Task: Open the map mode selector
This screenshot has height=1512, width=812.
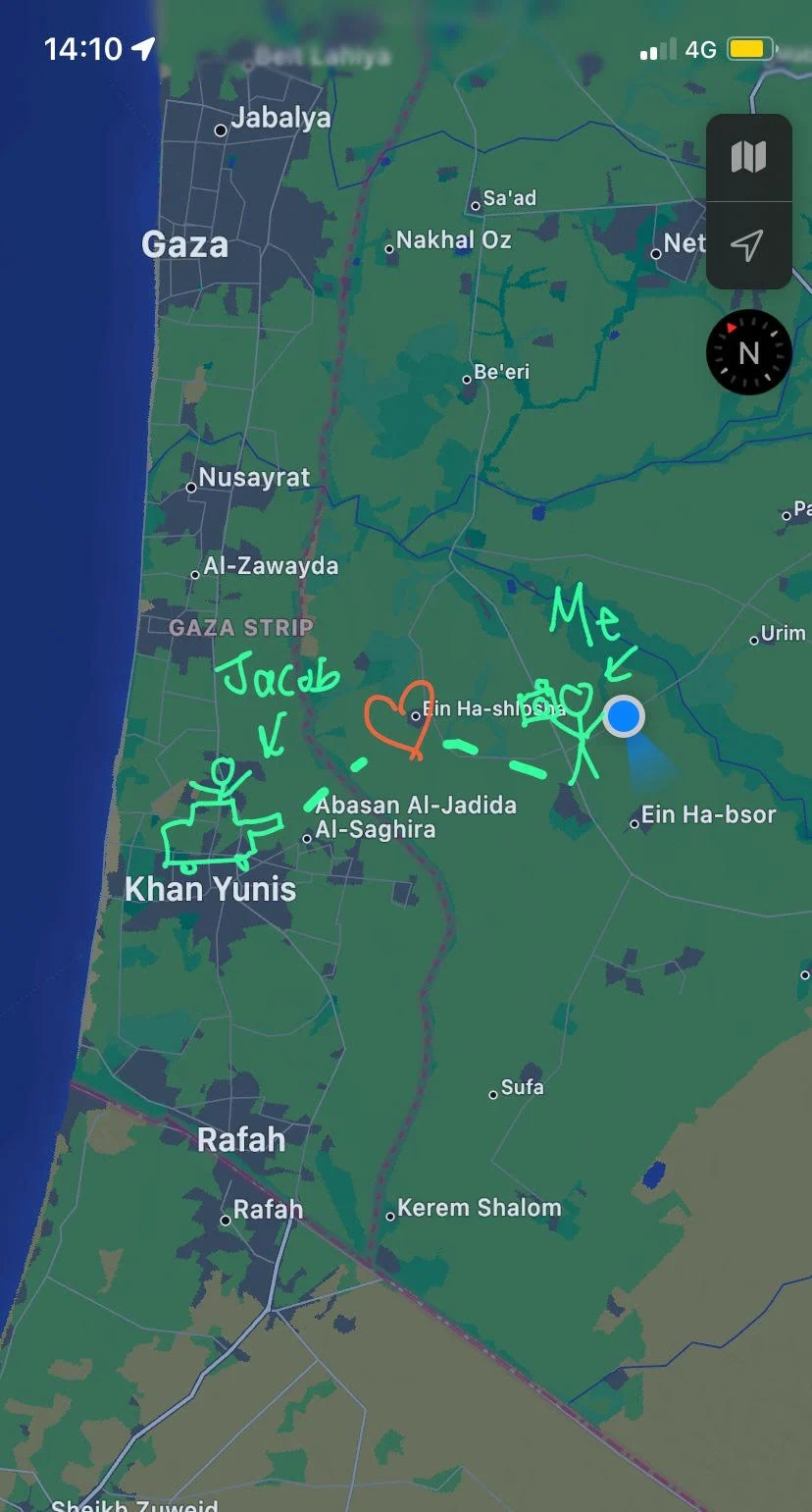Action: pyautogui.click(x=748, y=157)
